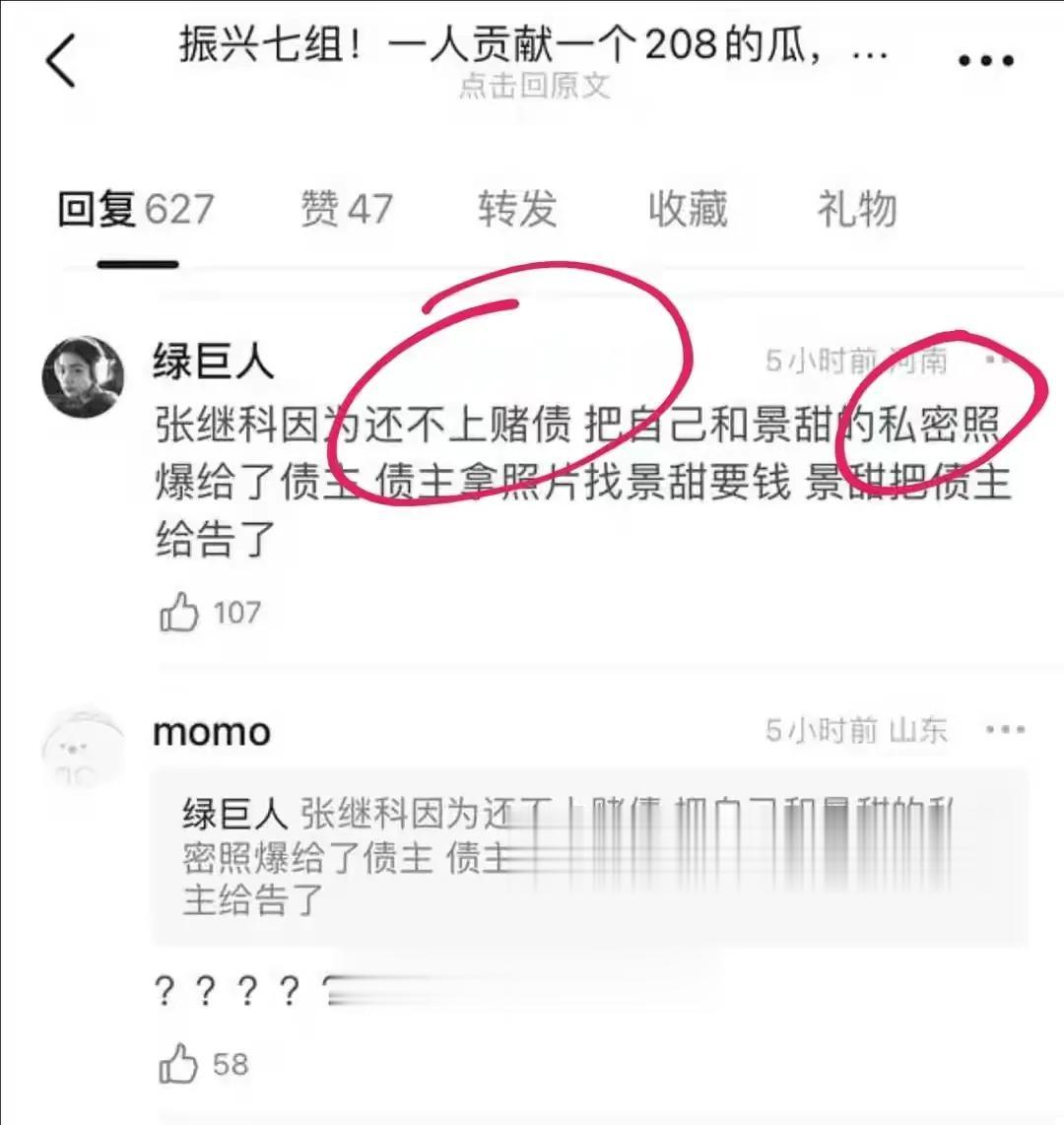Select the 收藏 tab
Screen dimensions: 1064x1125
tap(688, 210)
